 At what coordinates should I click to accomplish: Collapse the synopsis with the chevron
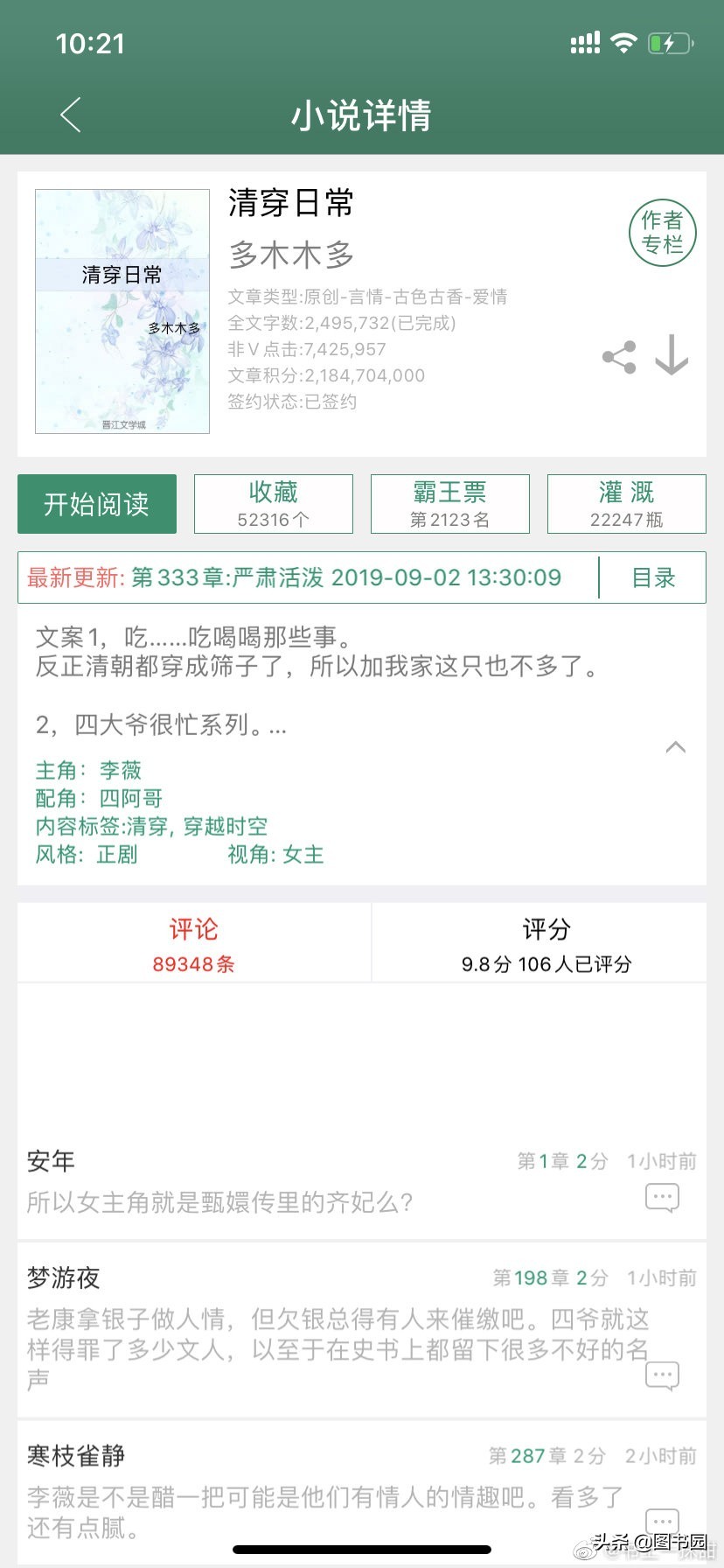pyautogui.click(x=675, y=747)
